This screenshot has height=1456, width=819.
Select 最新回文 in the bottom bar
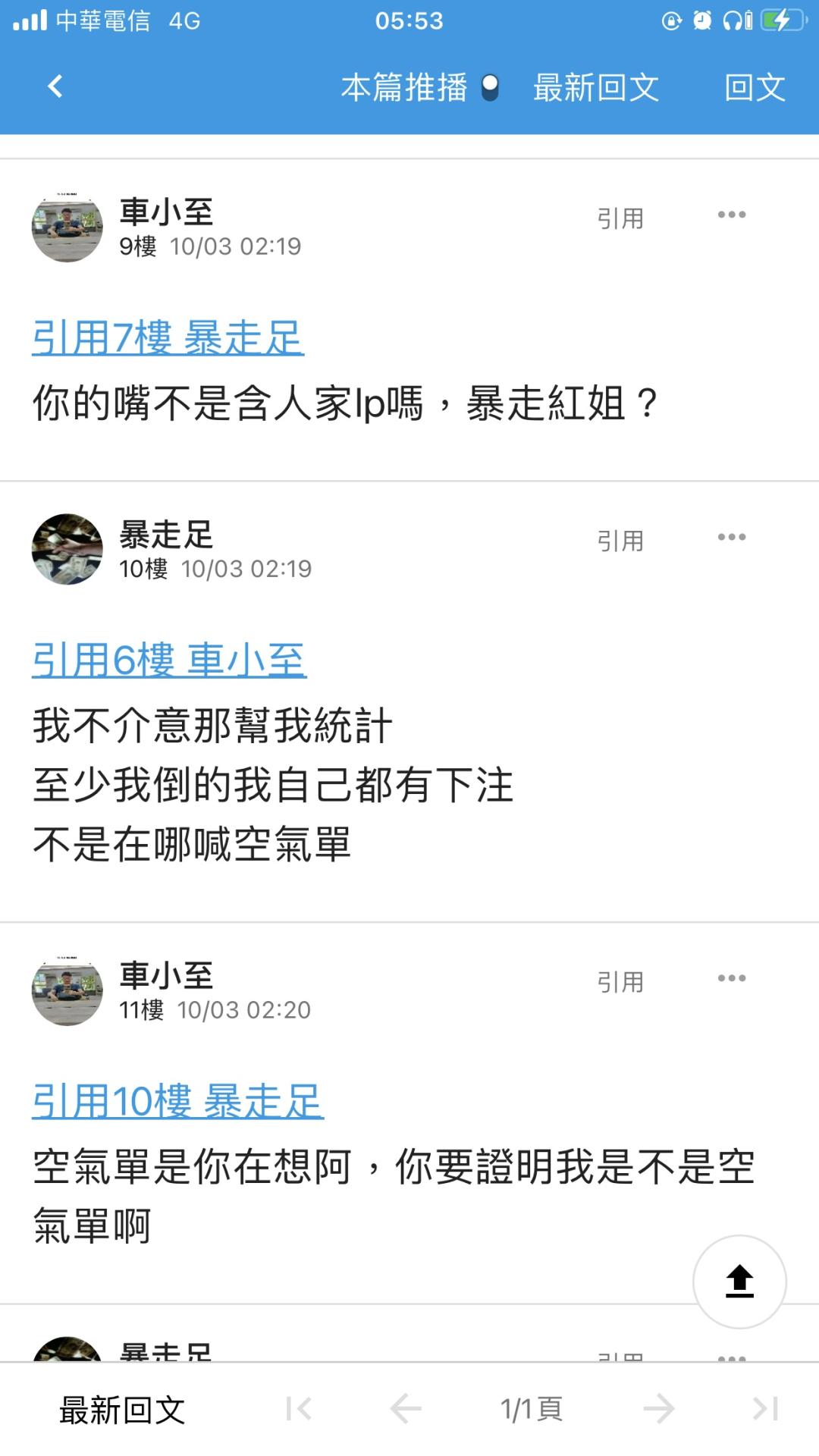coord(122,1410)
